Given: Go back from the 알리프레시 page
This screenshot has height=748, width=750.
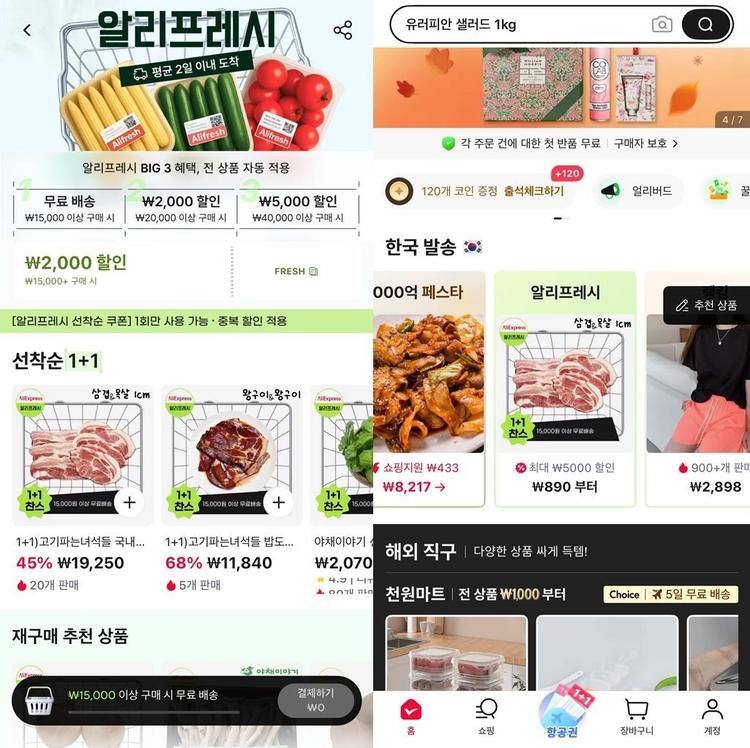Looking at the screenshot, I should 27,30.
